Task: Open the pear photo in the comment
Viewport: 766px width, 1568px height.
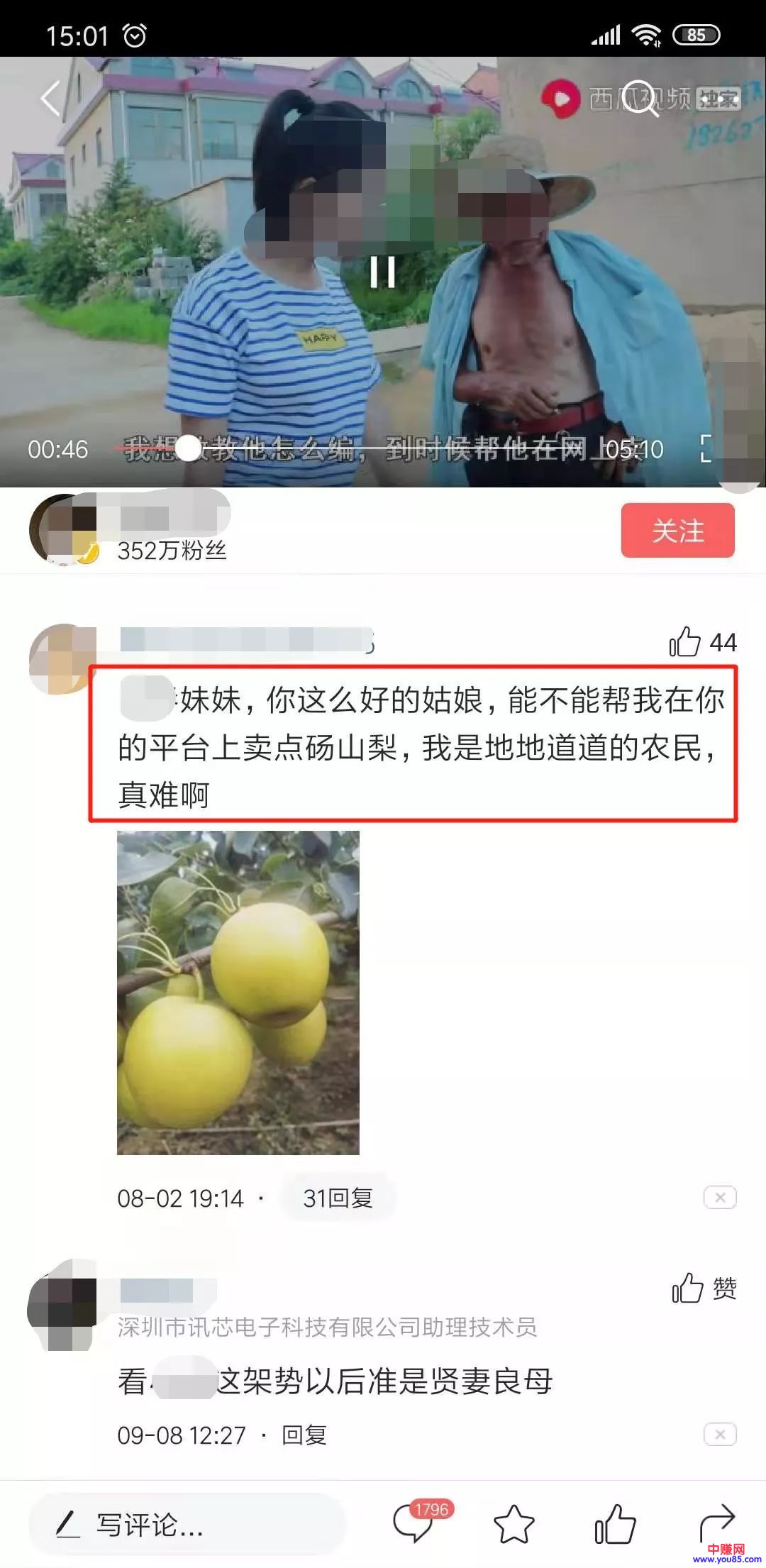Action: pyautogui.click(x=238, y=993)
